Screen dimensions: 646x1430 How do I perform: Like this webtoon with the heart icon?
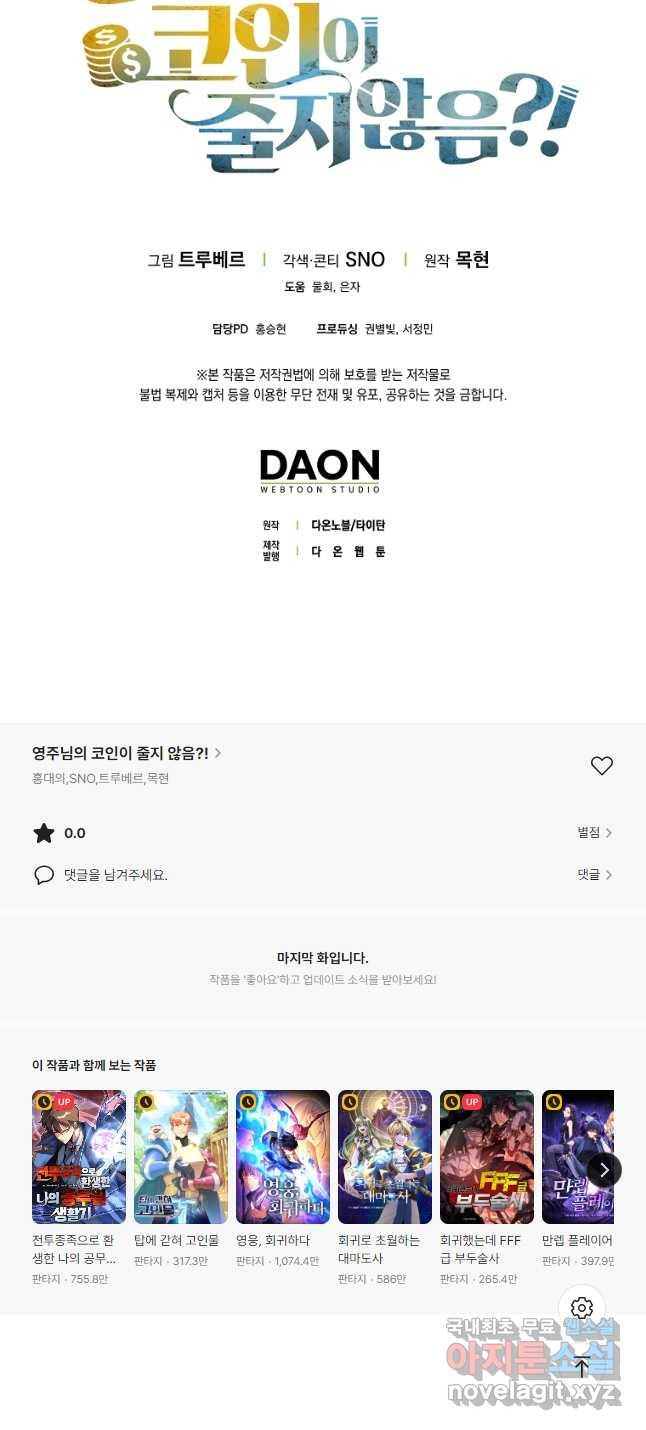[x=601, y=766]
